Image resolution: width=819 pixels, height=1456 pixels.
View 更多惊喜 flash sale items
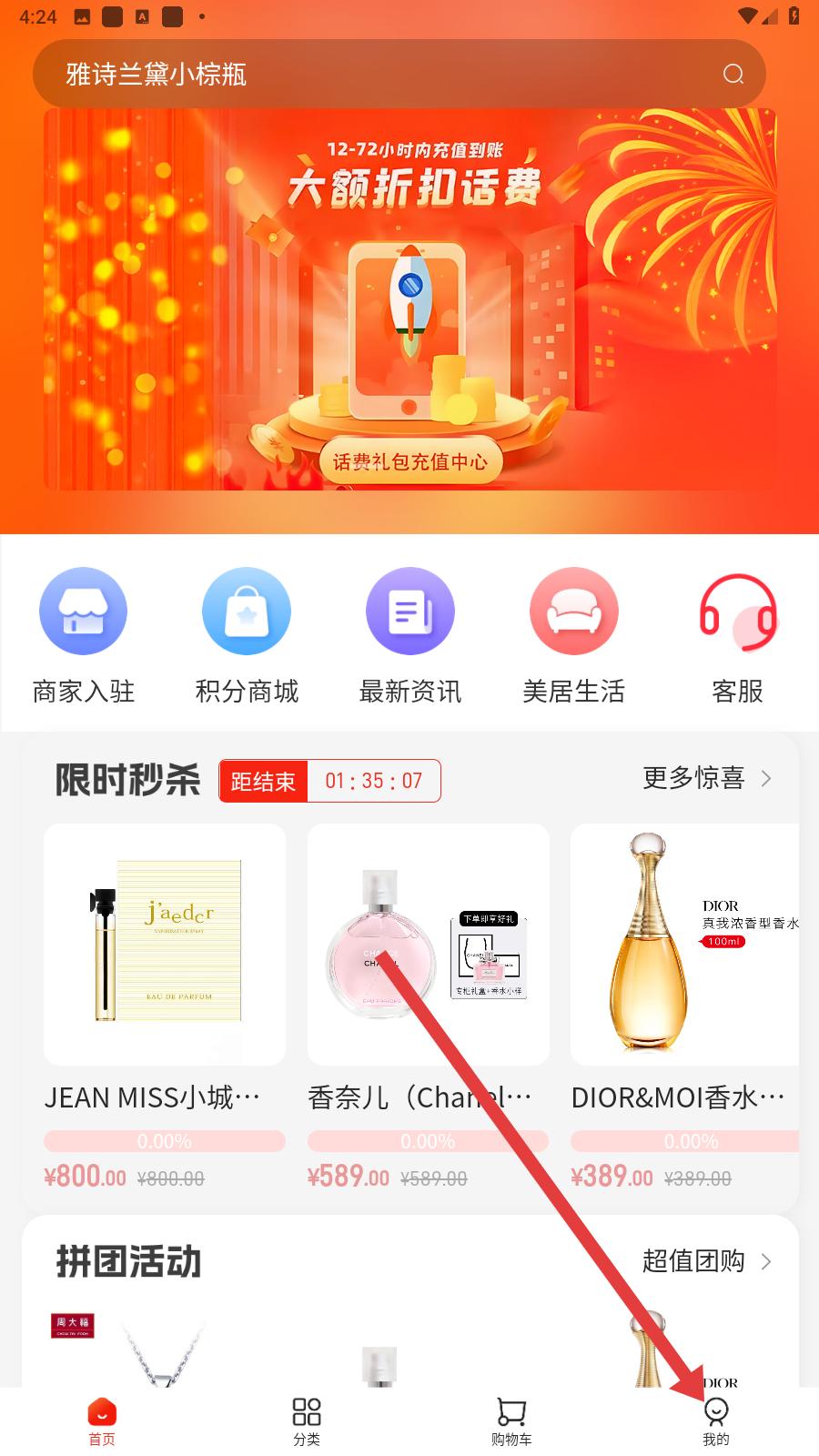pos(707,778)
